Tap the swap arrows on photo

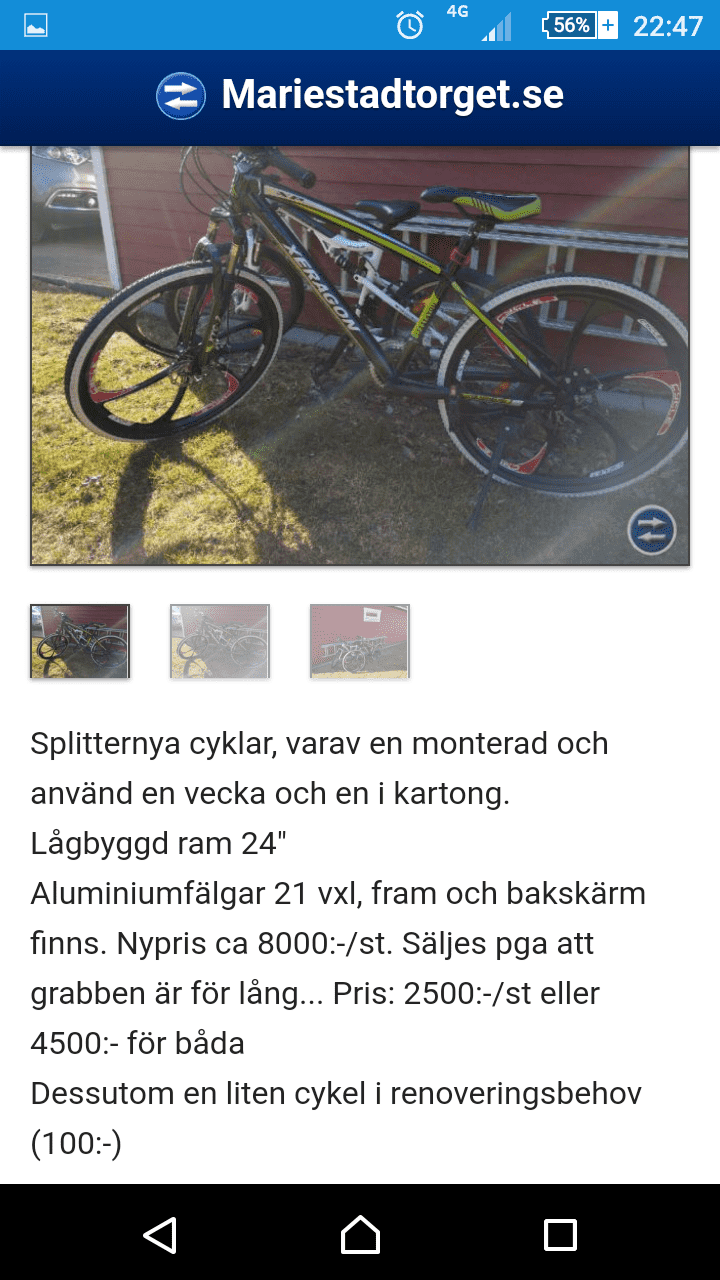652,530
